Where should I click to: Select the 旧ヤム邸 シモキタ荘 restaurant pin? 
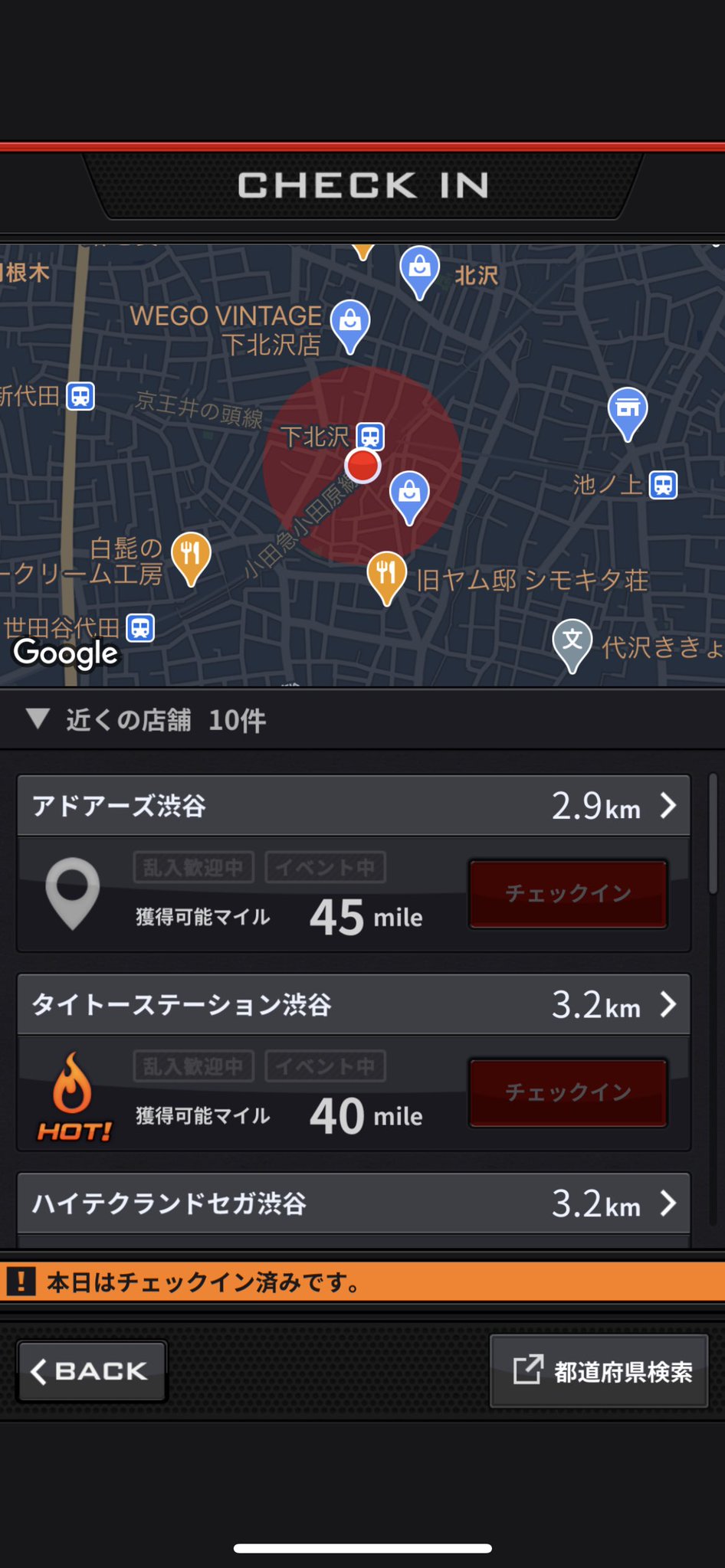(387, 574)
